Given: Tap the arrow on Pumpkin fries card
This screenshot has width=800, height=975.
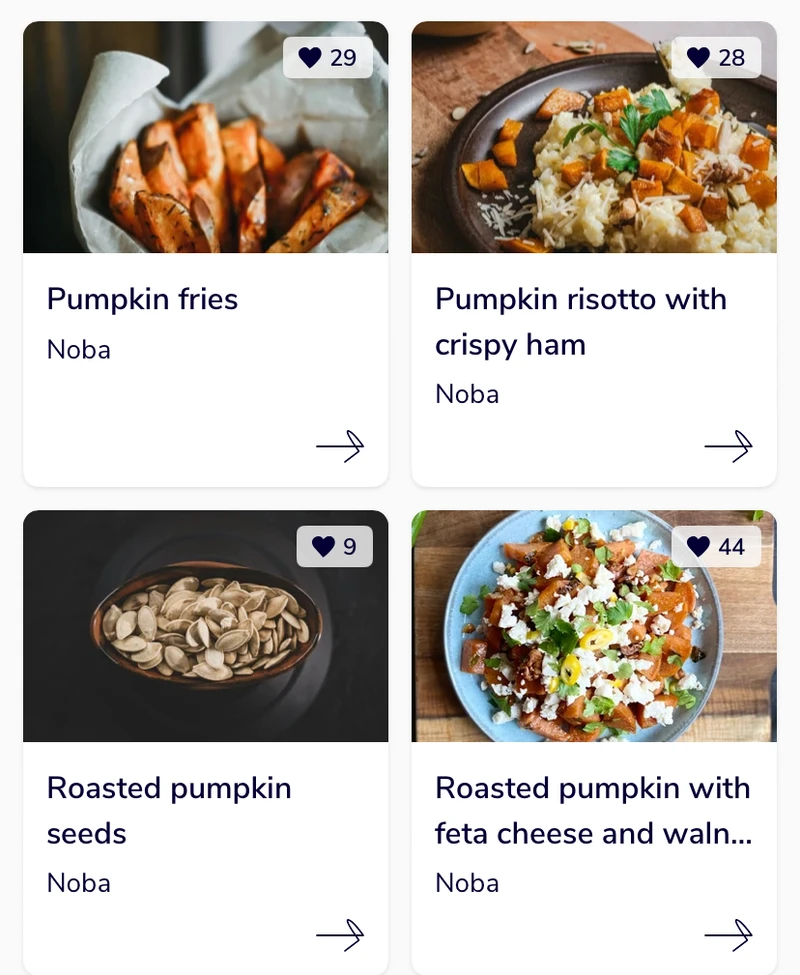Looking at the screenshot, I should 340,447.
